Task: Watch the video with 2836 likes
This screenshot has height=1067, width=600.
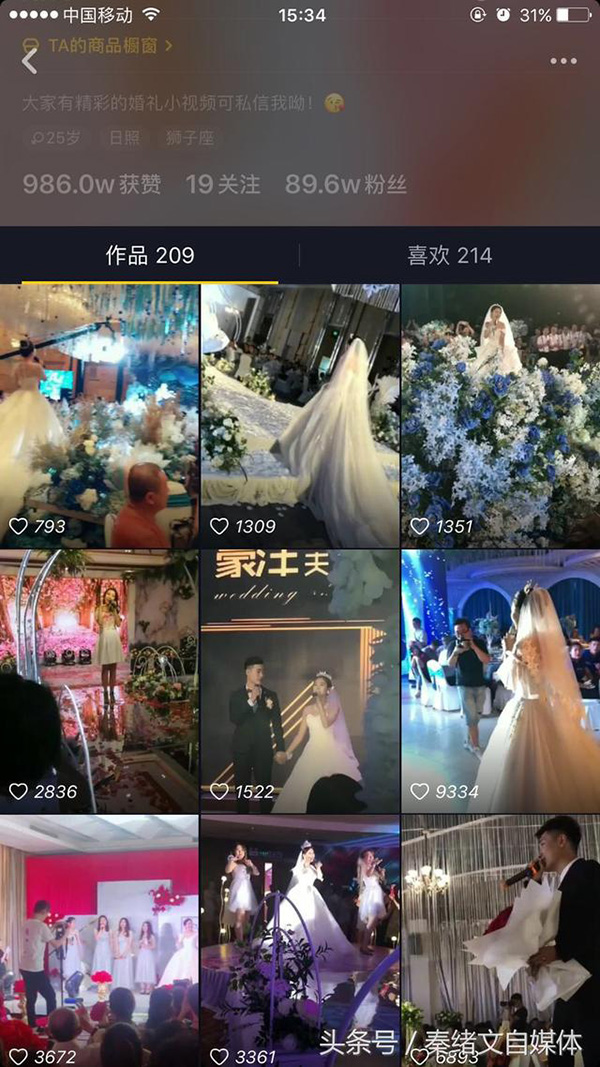Action: pos(99,680)
